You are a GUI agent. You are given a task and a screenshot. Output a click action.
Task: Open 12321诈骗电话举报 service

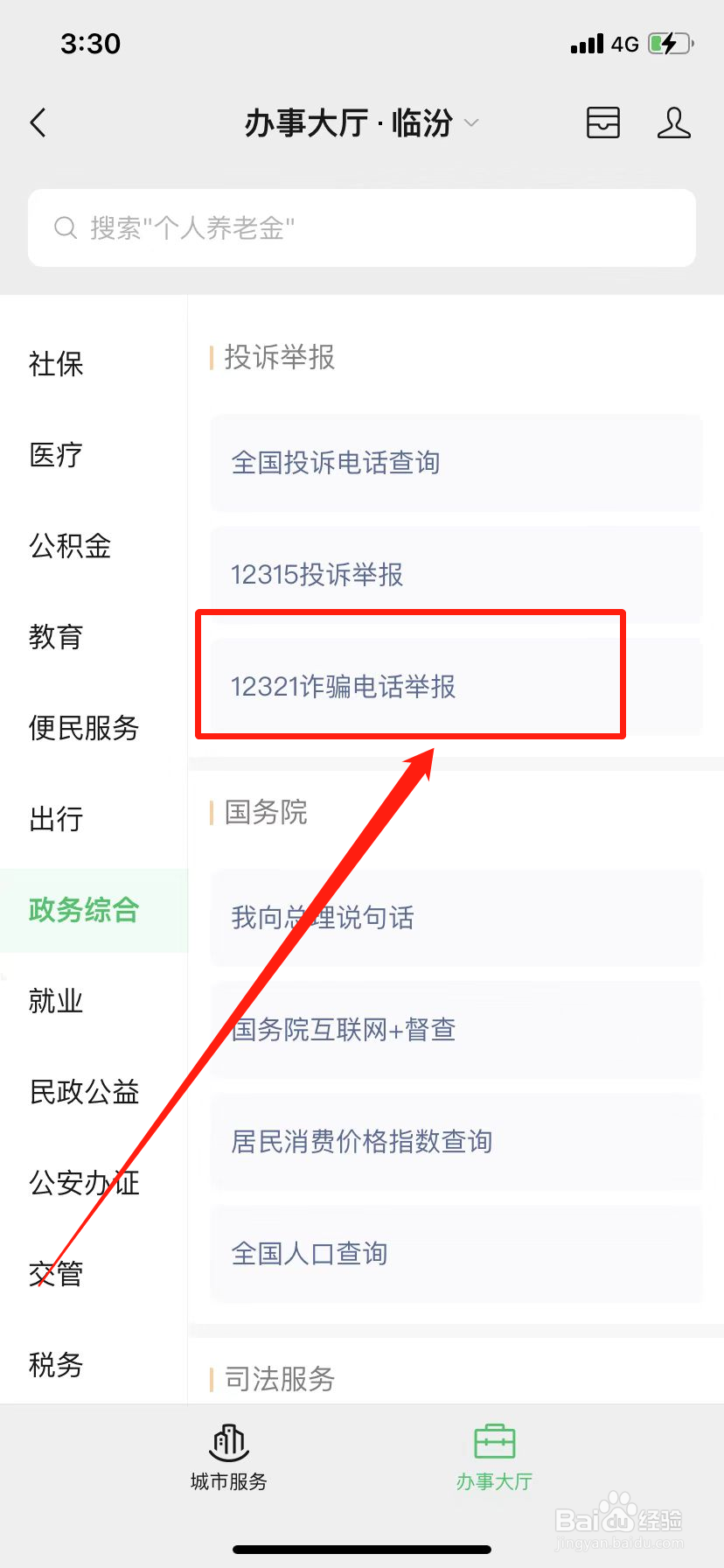click(344, 688)
